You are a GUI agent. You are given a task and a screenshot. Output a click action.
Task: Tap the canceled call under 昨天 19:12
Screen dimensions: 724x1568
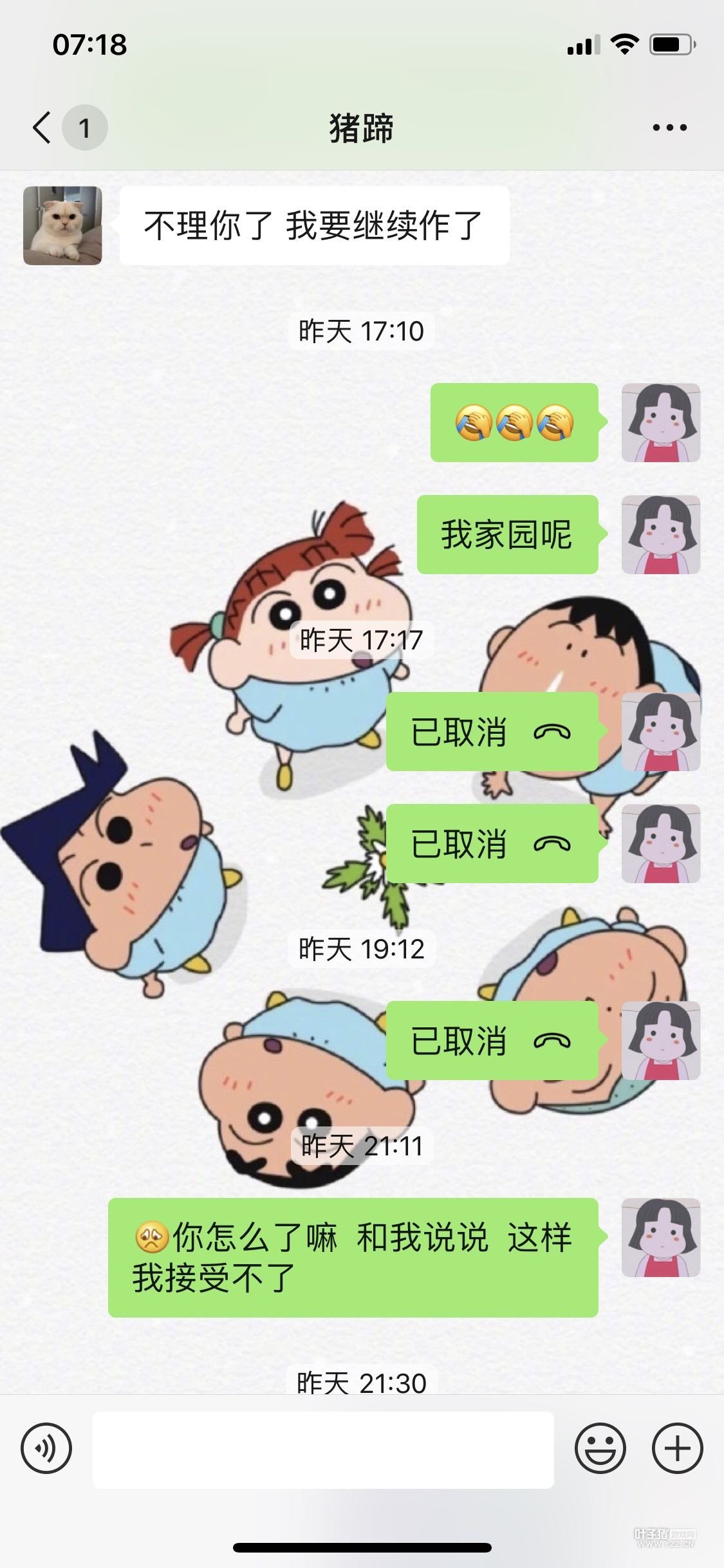492,1041
